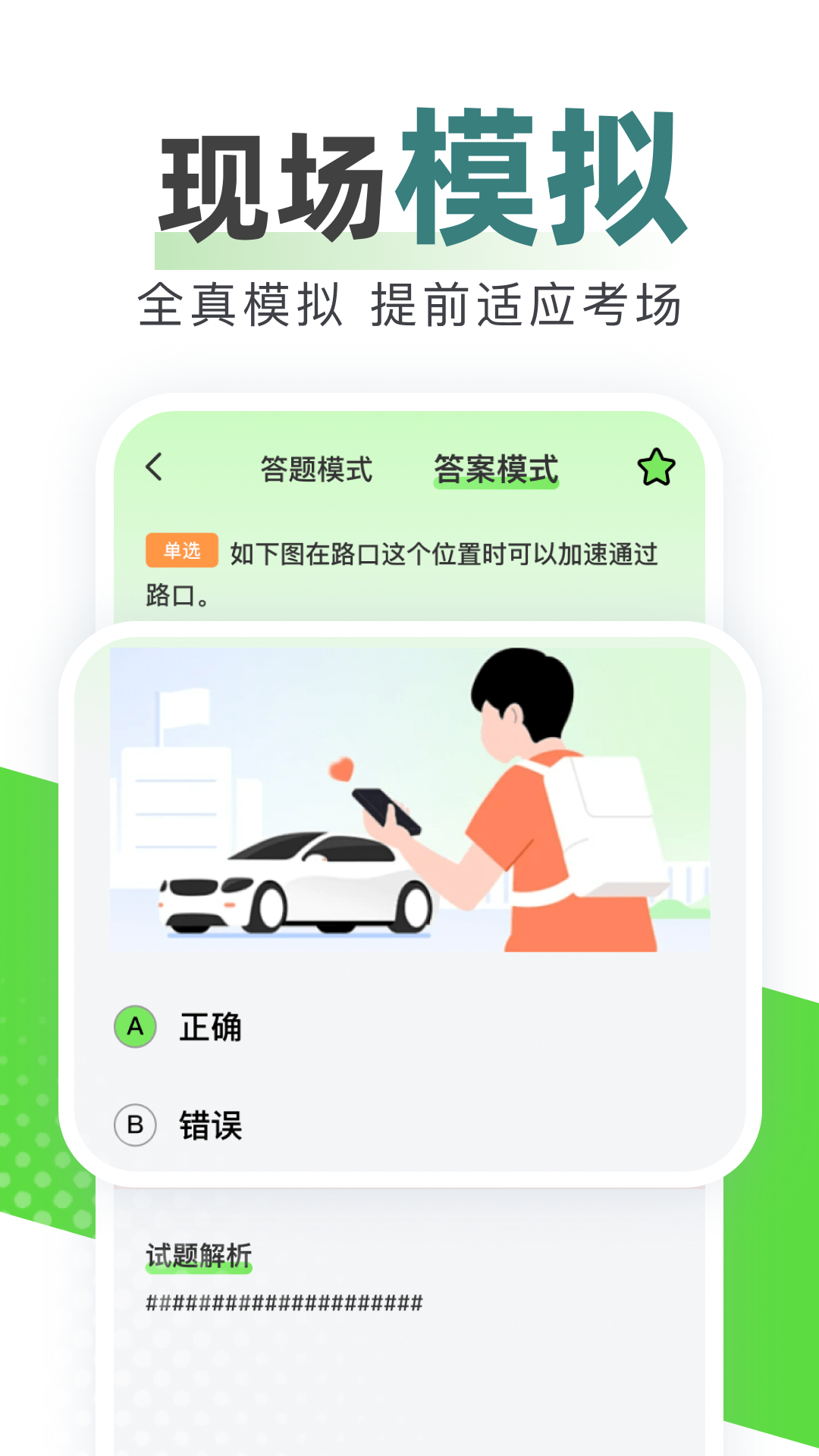The image size is (819, 1456).
Task: Switch to the 答案模式 tab
Action: [x=497, y=467]
